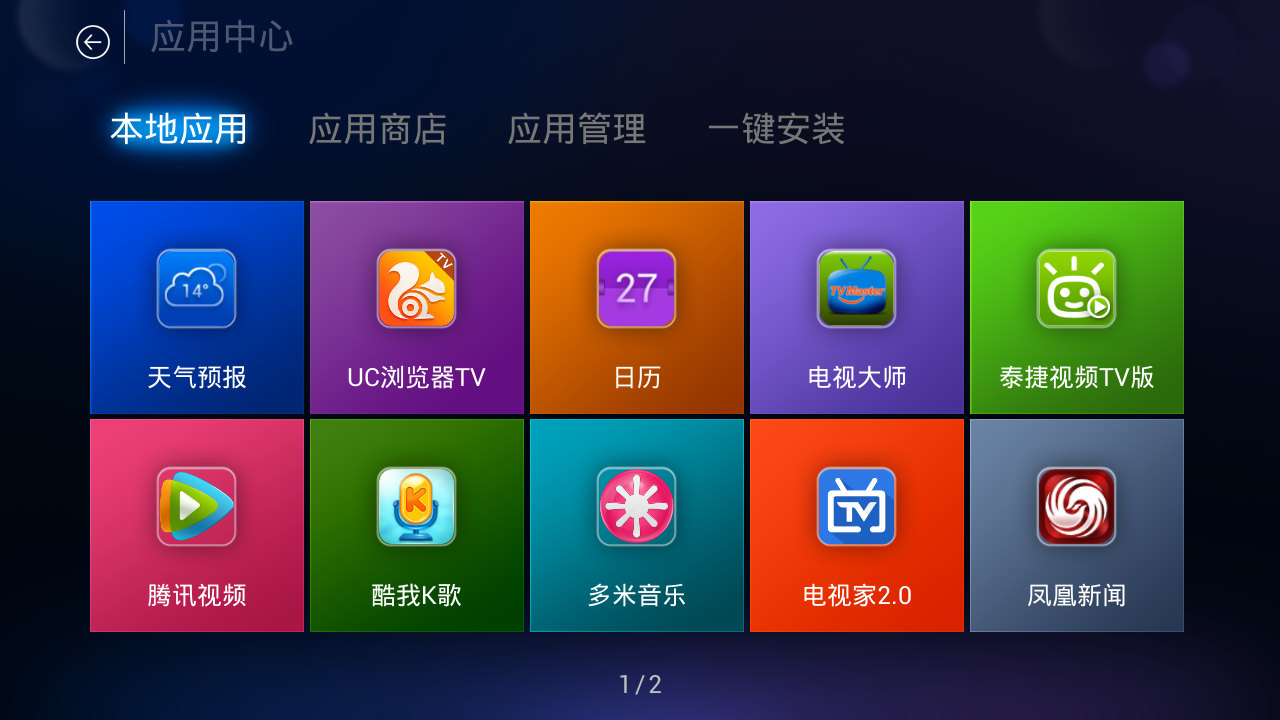Open the 日历 calendar app
1280x720 pixels.
(x=637, y=308)
